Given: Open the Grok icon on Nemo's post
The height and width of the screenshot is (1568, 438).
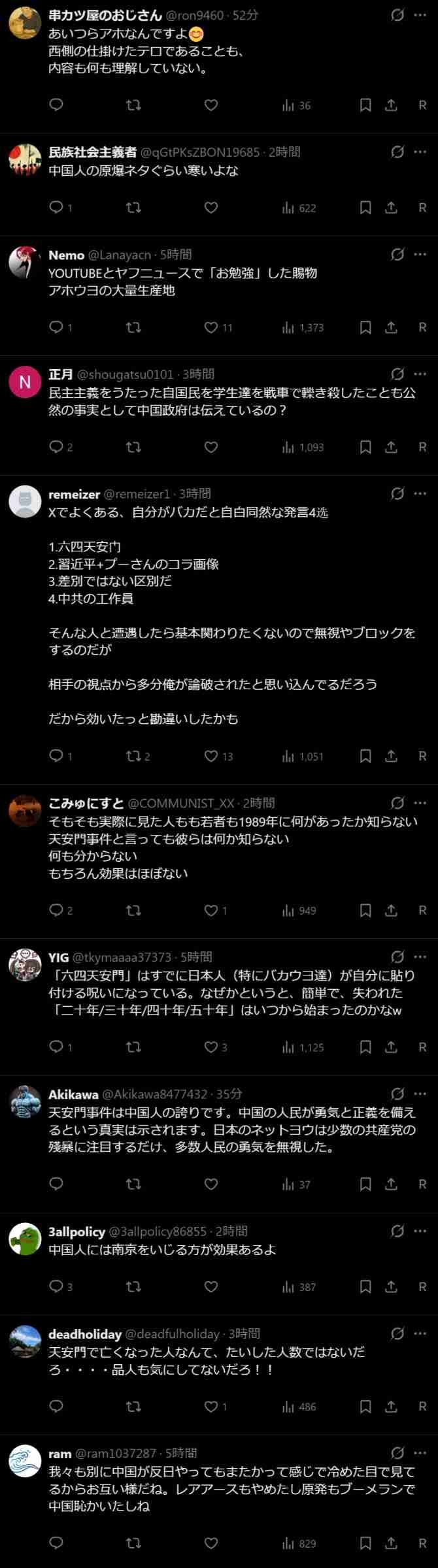Looking at the screenshot, I should 397,254.
